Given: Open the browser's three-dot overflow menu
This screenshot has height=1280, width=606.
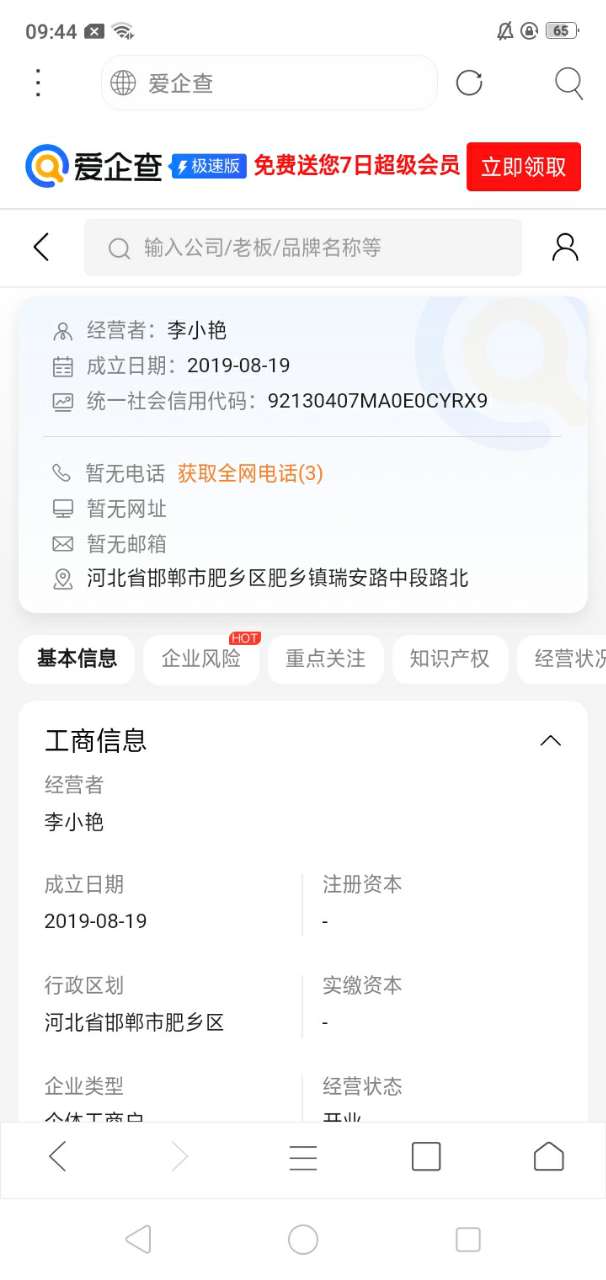Looking at the screenshot, I should pyautogui.click(x=38, y=83).
